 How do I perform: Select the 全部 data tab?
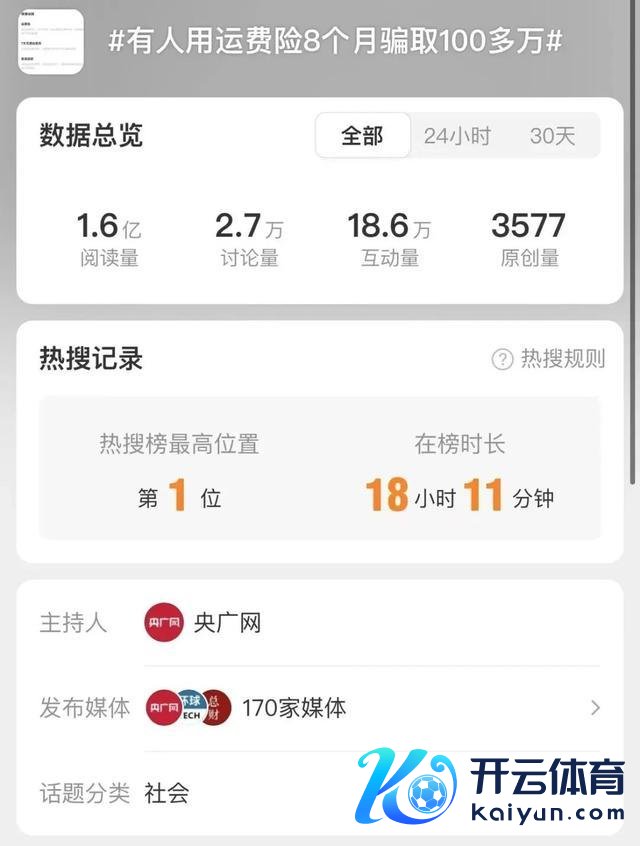tap(362, 136)
